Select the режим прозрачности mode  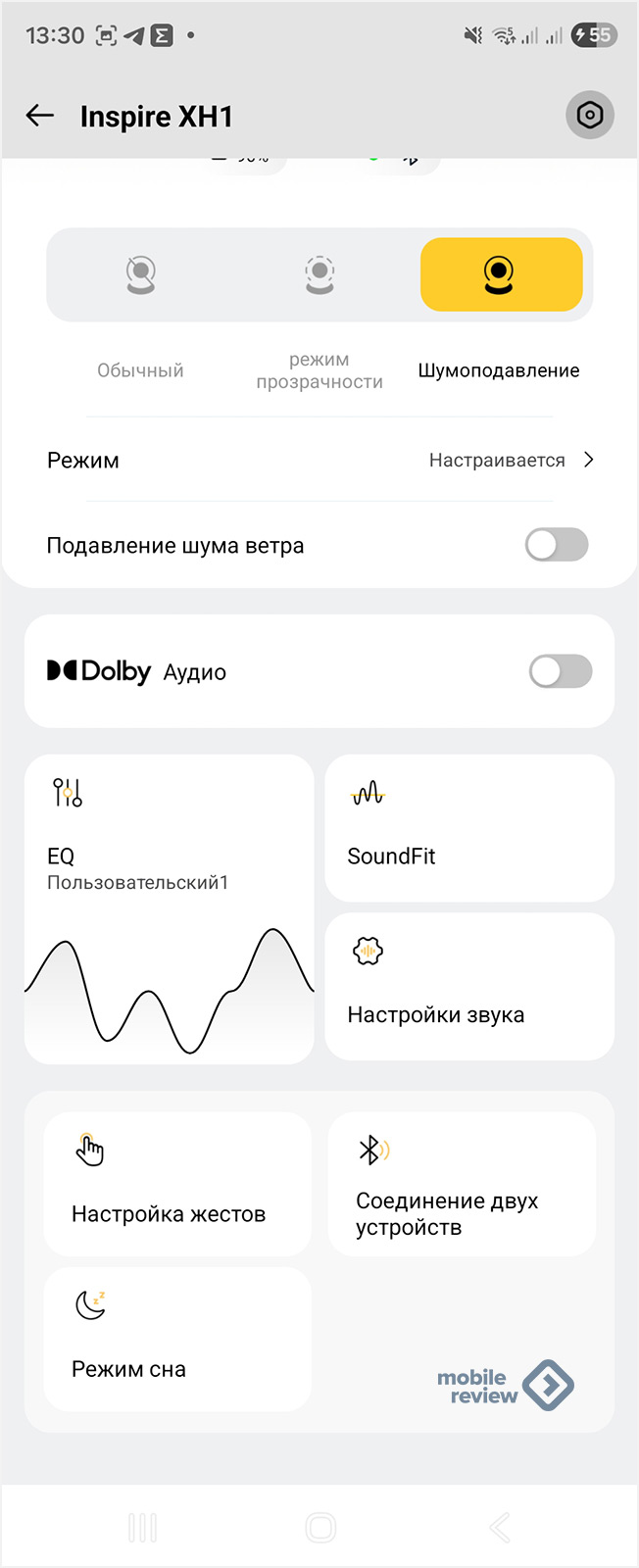(x=319, y=275)
